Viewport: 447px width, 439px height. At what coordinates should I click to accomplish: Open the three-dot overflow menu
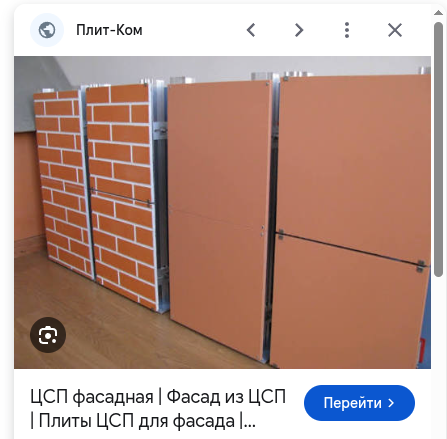tap(347, 30)
